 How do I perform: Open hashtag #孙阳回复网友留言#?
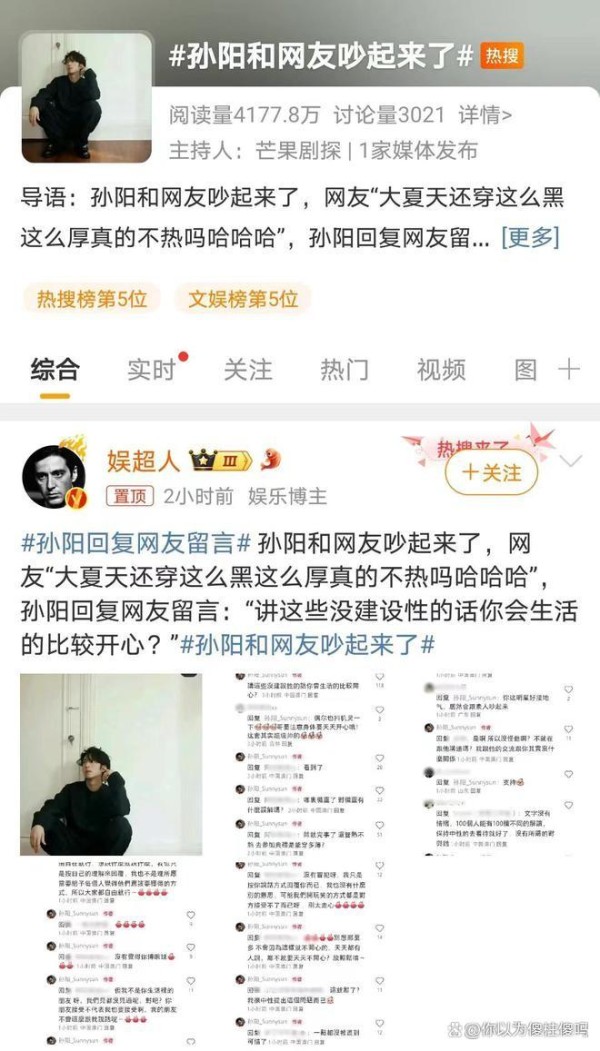click(136, 542)
